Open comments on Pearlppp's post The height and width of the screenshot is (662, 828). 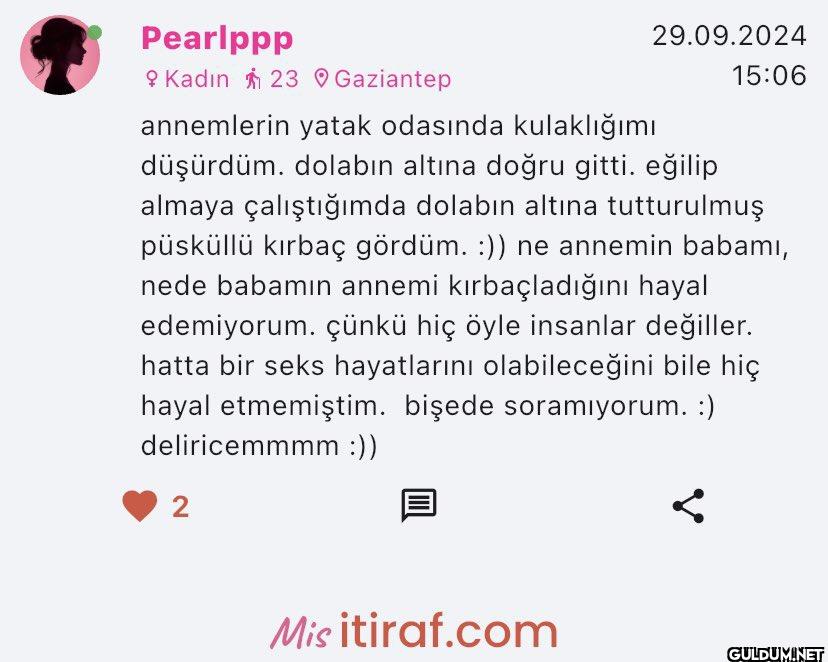[418, 506]
